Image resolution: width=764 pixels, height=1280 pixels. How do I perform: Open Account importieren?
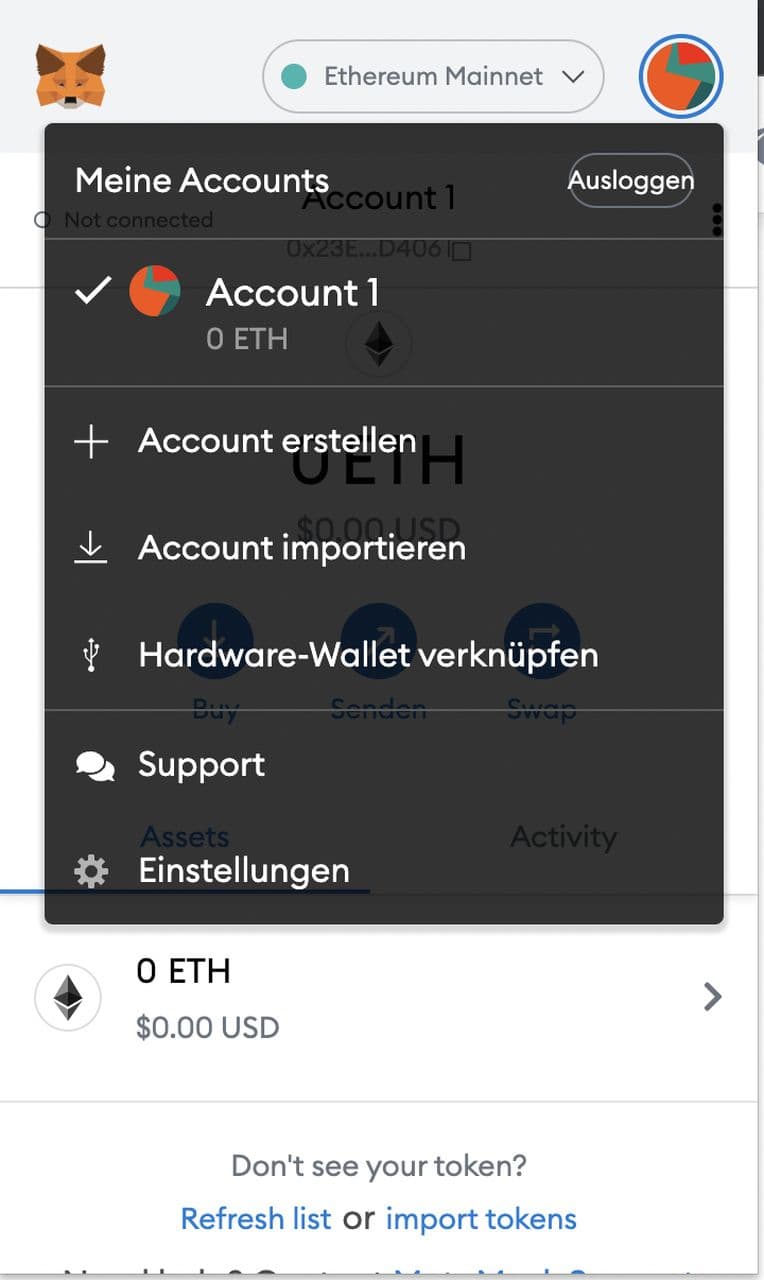click(x=301, y=548)
